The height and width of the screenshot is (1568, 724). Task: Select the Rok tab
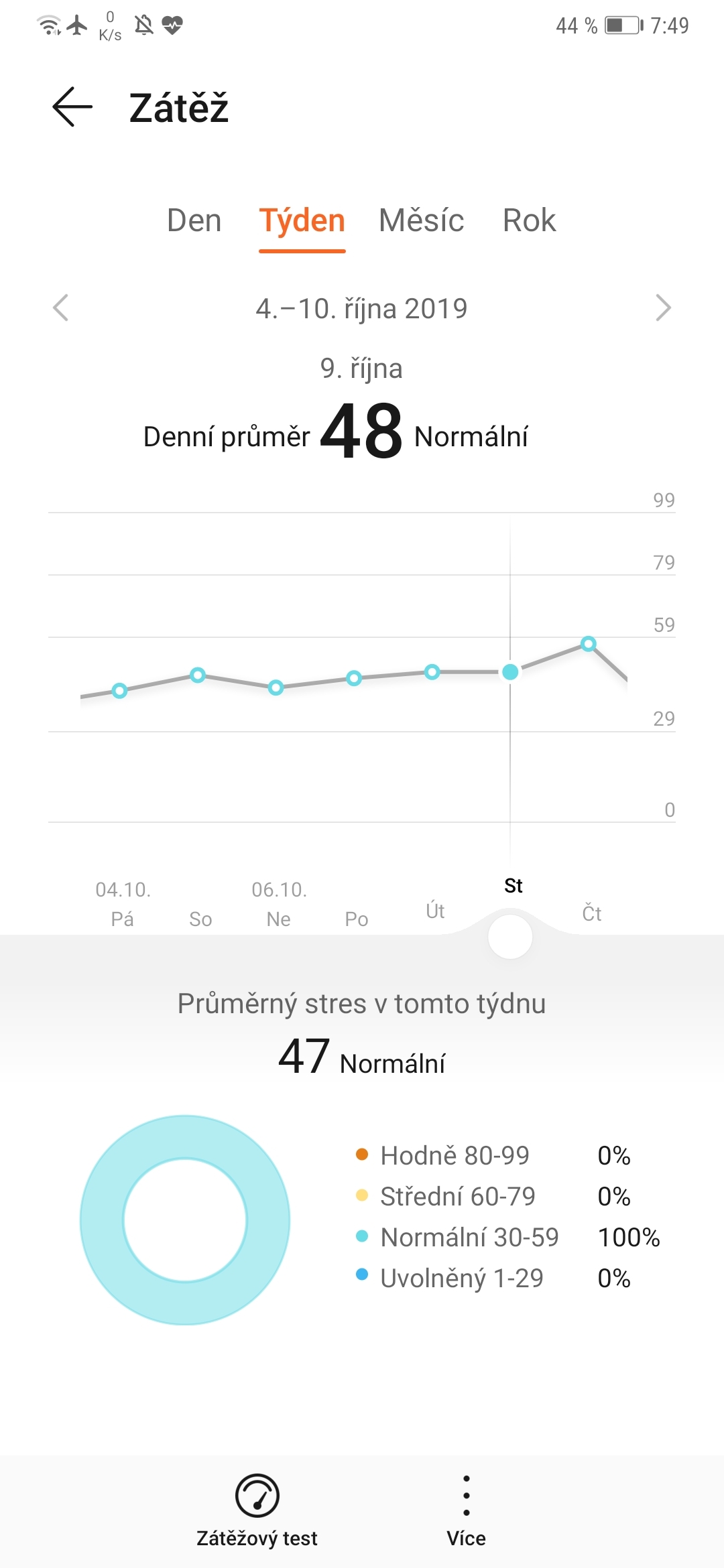click(x=529, y=220)
